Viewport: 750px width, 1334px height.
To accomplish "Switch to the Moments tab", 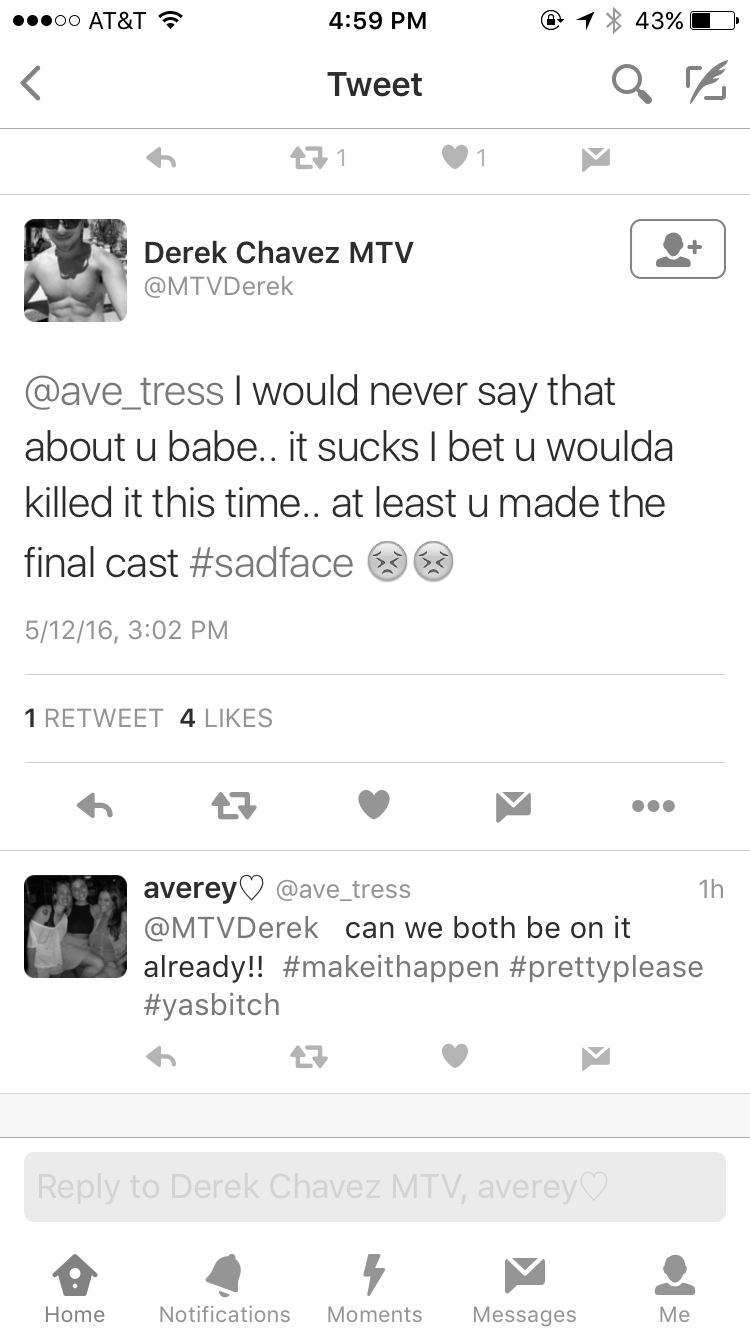I will [x=375, y=1289].
